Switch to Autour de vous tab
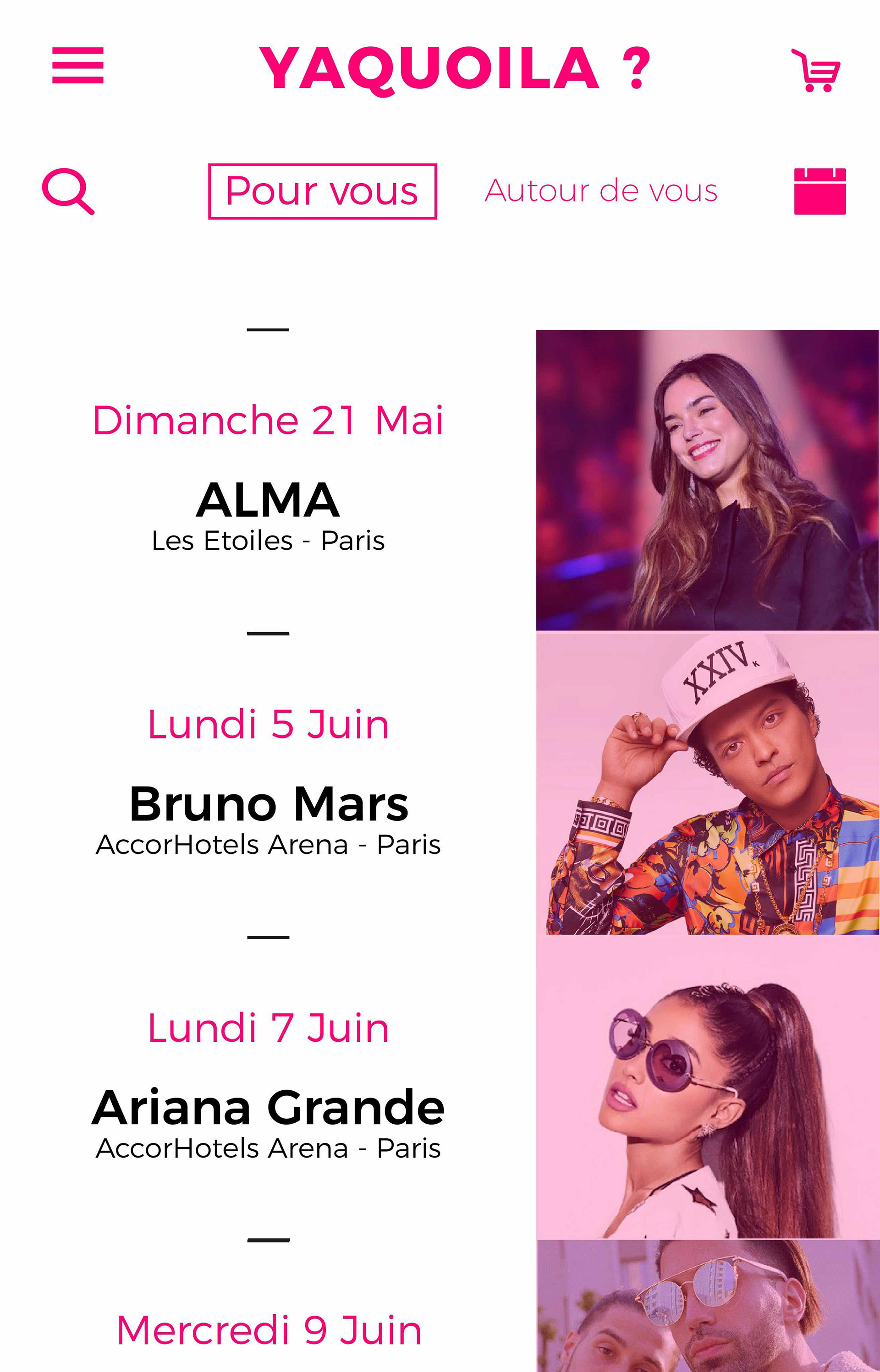Screen dimensions: 880x1372 600,191
